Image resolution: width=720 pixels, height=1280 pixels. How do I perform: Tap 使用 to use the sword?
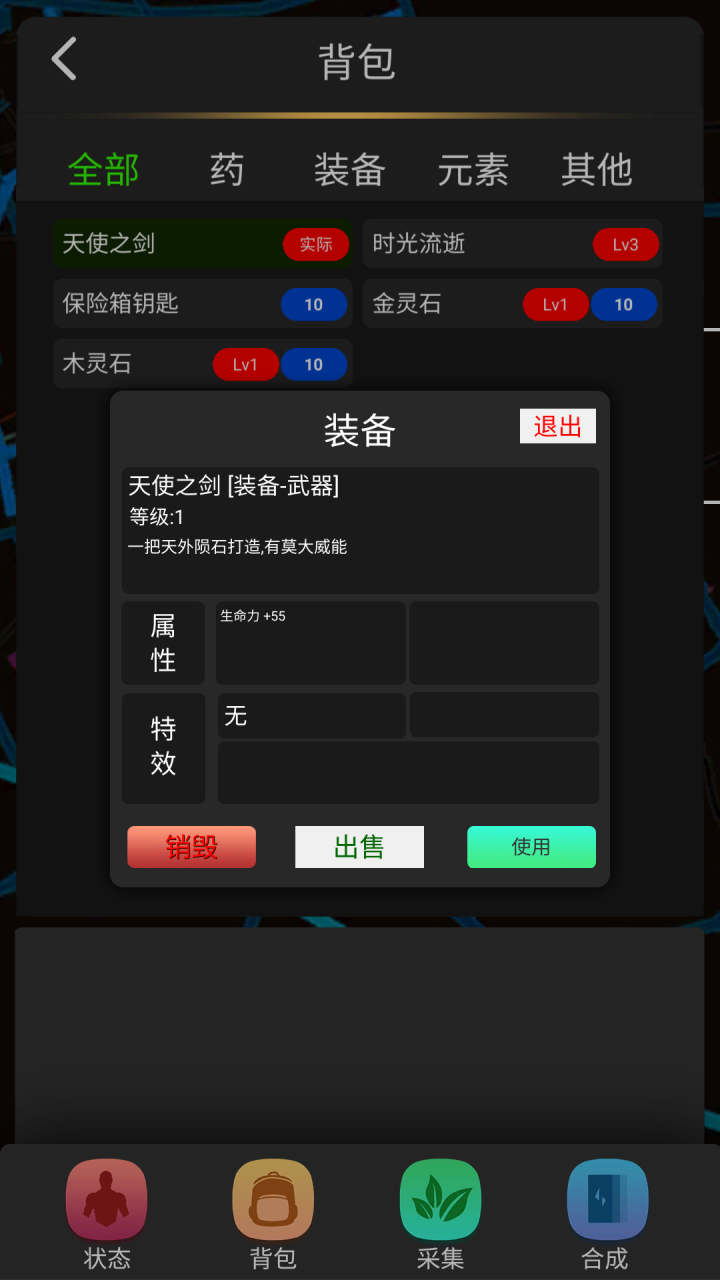coord(531,847)
